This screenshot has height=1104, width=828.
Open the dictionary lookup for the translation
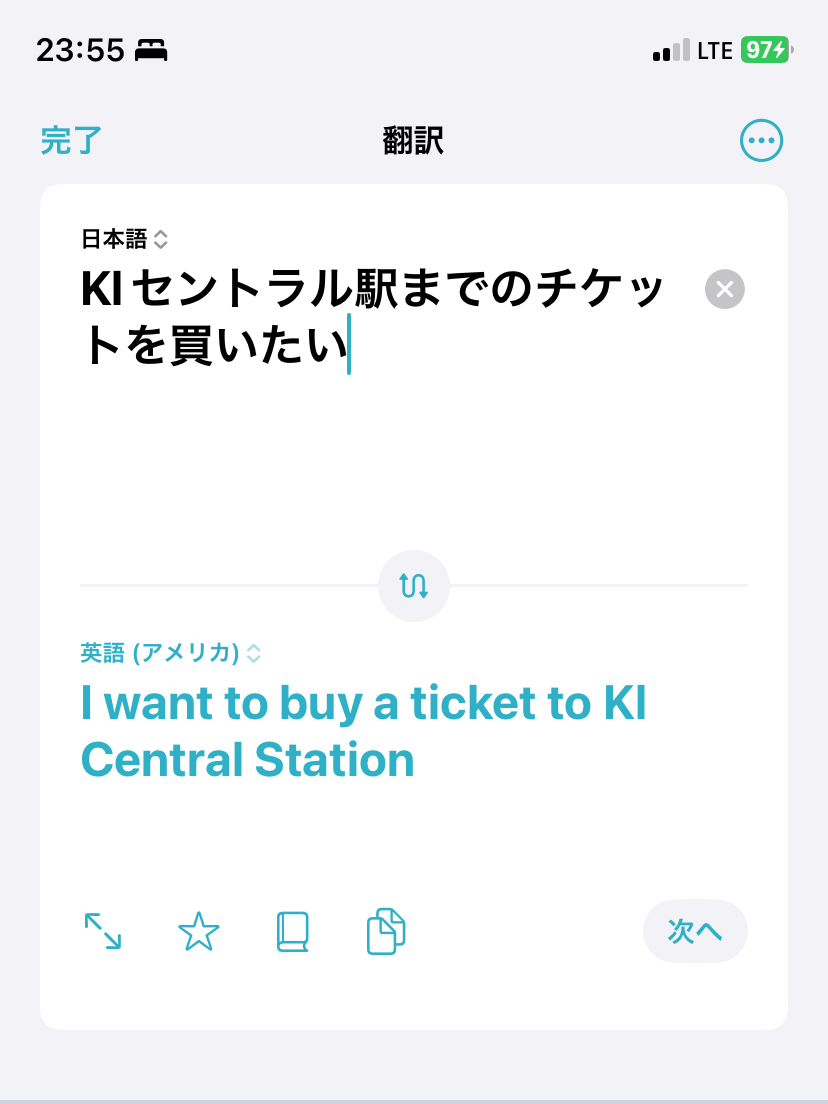click(292, 931)
